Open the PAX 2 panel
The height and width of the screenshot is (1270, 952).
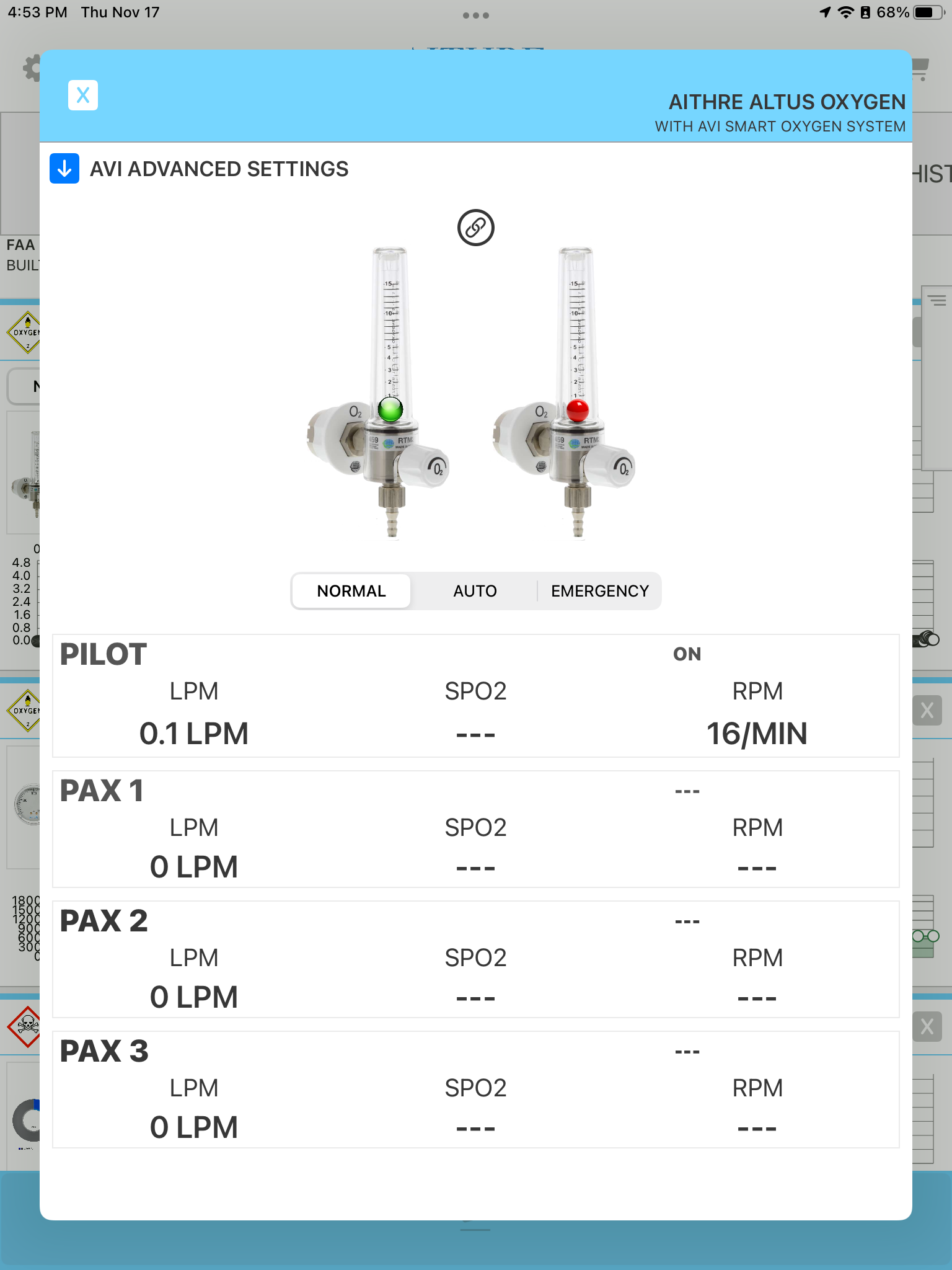475,959
